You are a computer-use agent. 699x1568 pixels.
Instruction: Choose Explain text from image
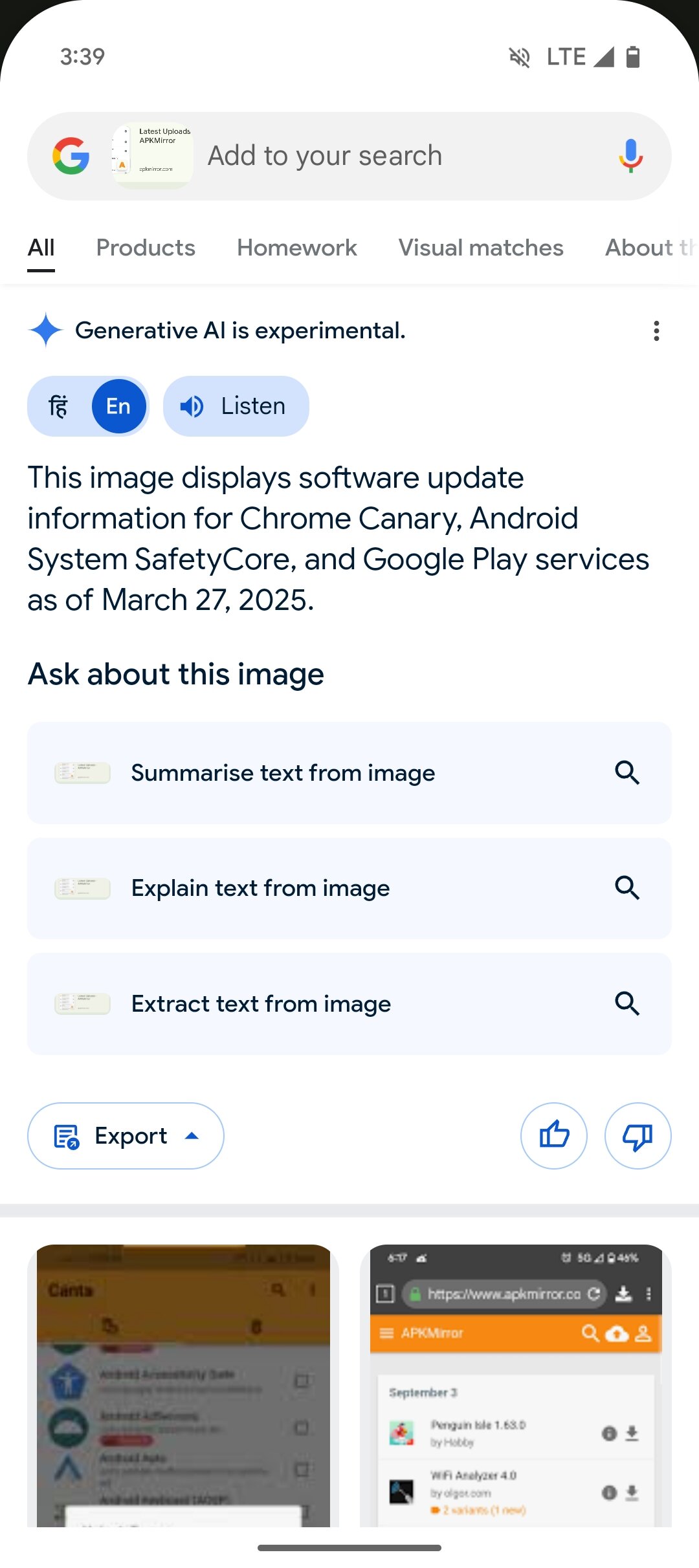point(349,888)
